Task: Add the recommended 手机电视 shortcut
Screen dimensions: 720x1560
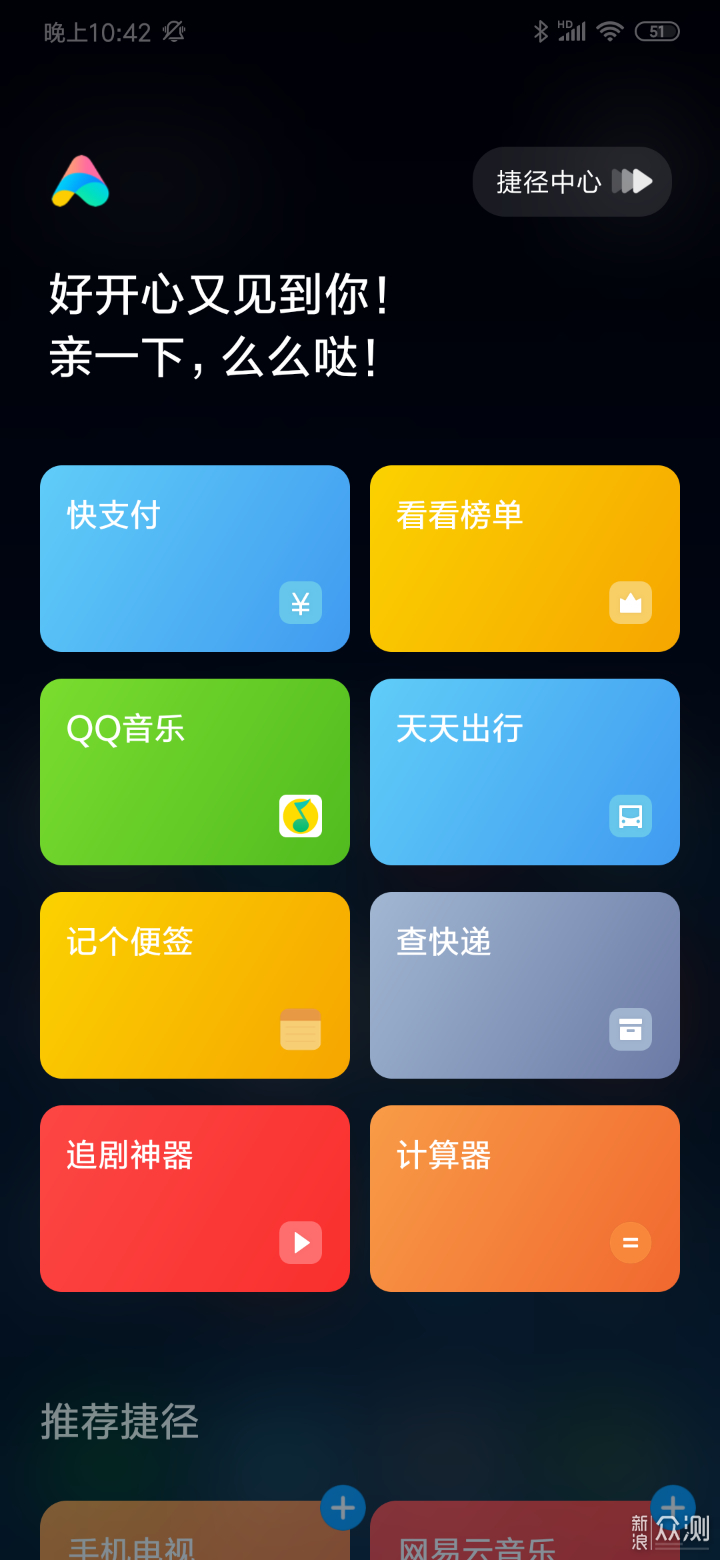Action: click(343, 1508)
